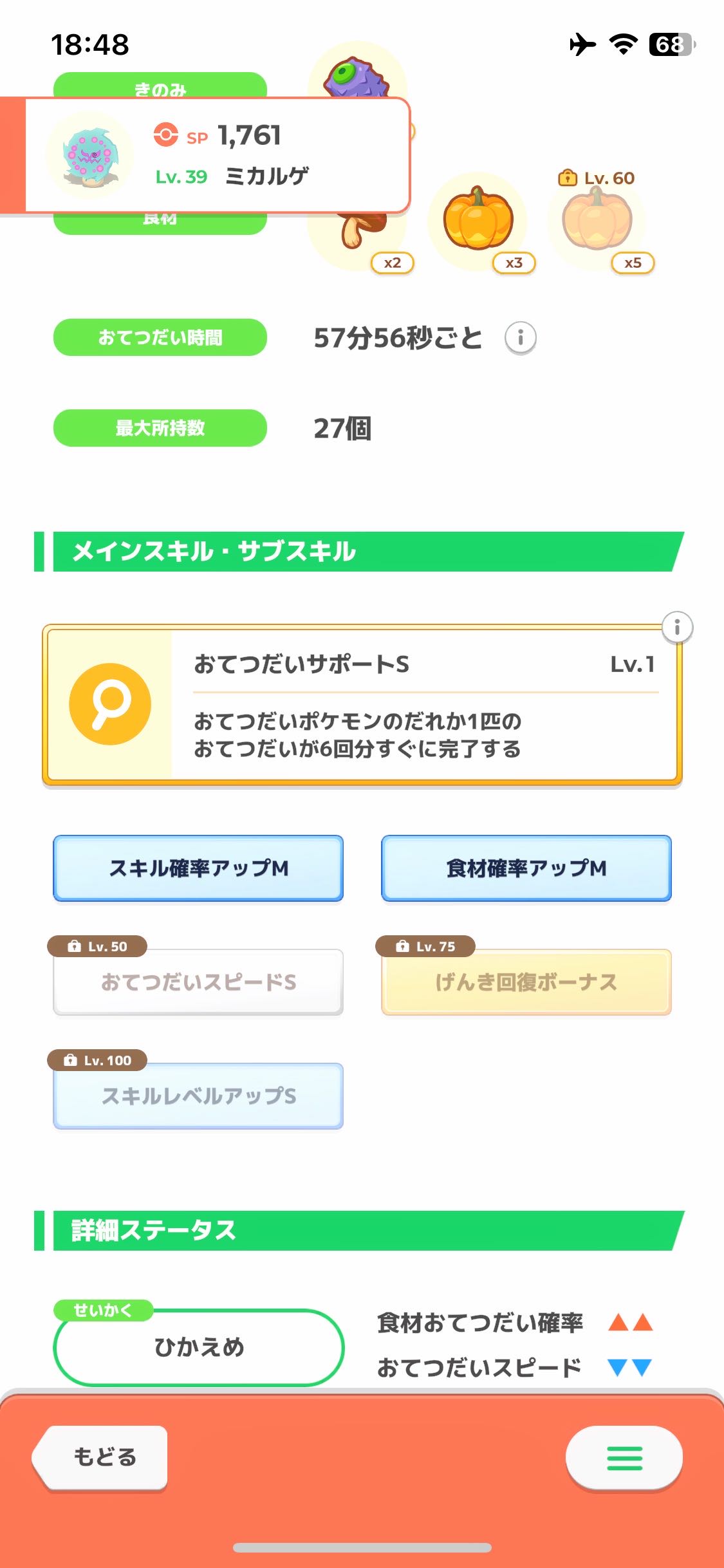Open main skill info icon

tap(676, 627)
